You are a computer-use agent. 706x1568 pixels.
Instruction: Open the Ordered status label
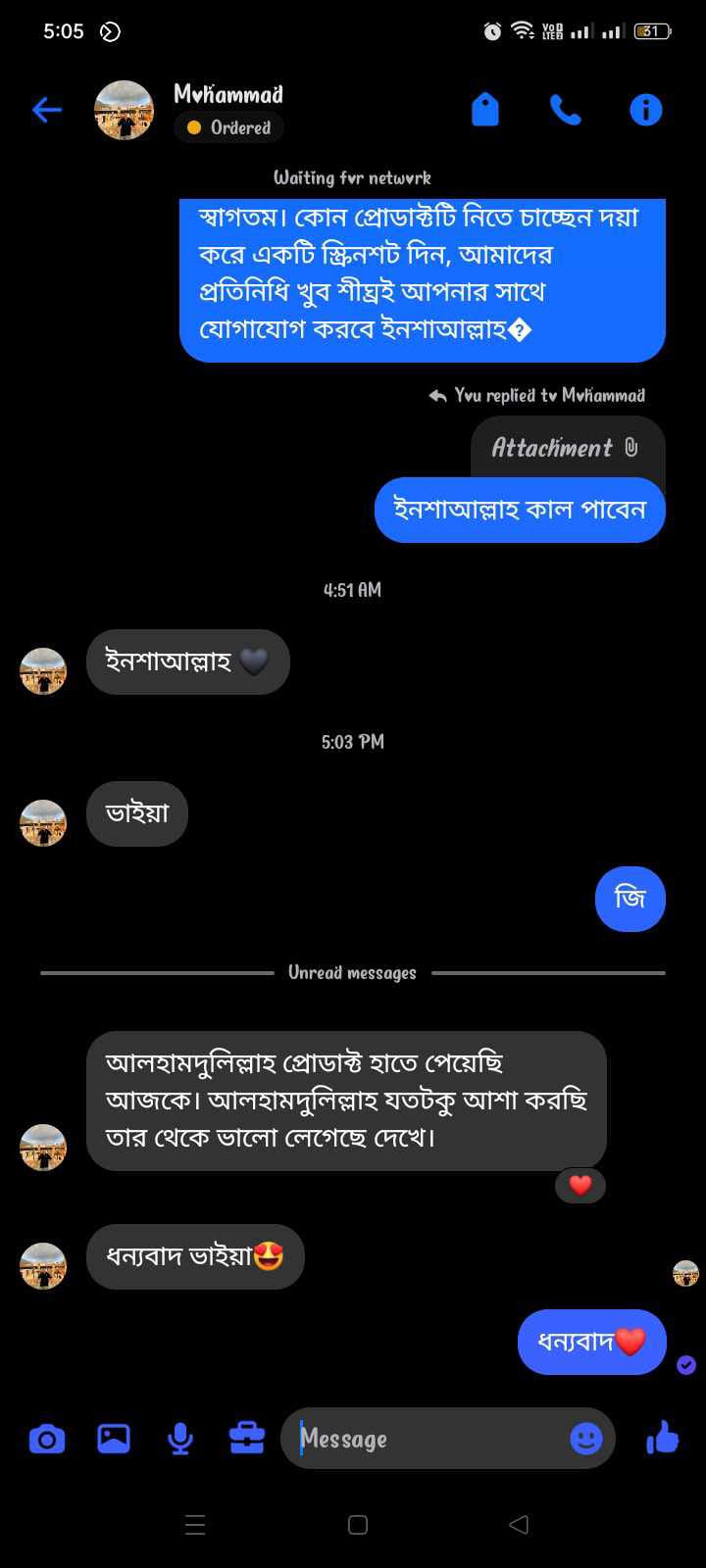coord(229,127)
